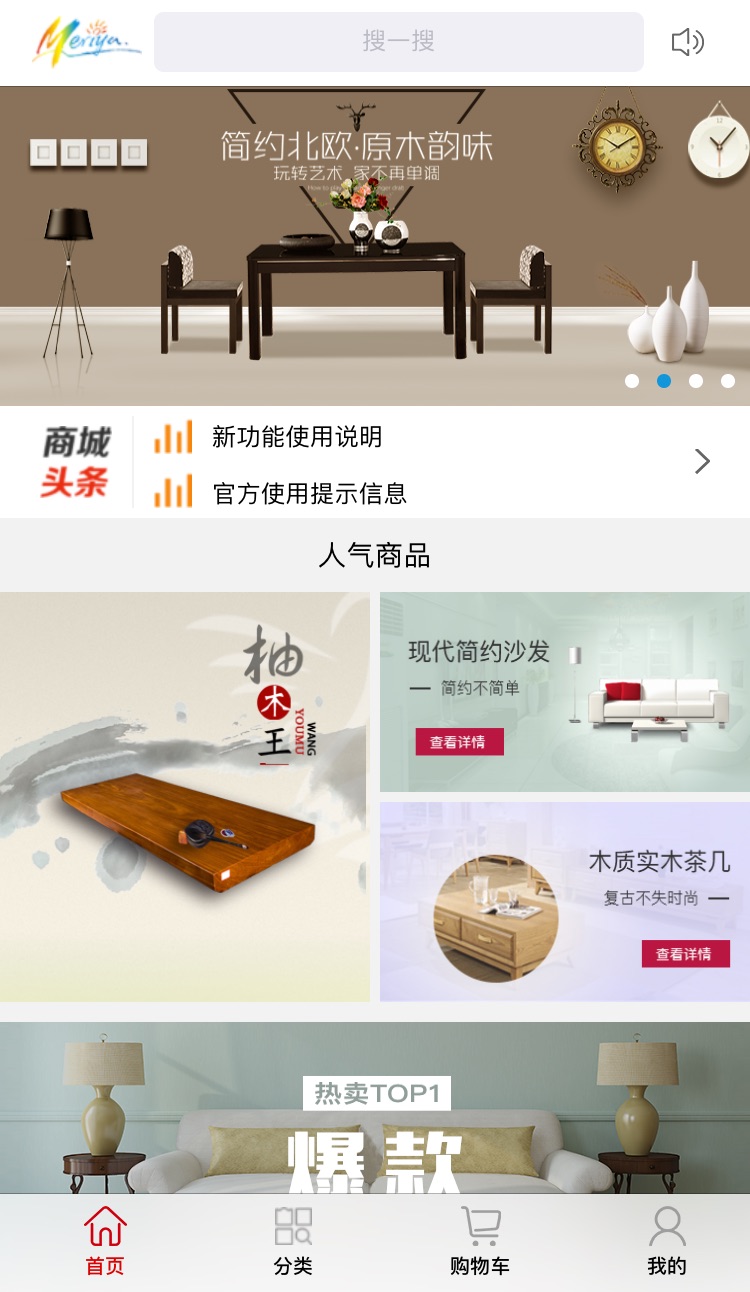View details of 现代简约沙发

coord(460,742)
